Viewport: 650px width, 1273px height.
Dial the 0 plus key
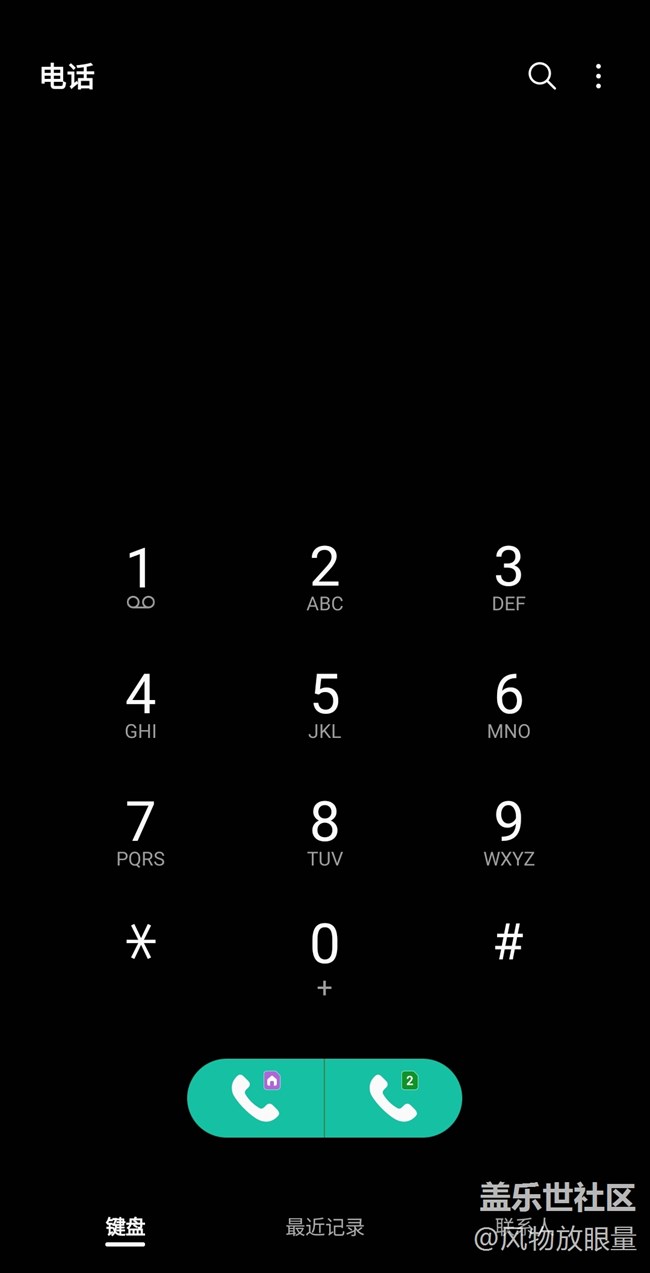pos(325,957)
